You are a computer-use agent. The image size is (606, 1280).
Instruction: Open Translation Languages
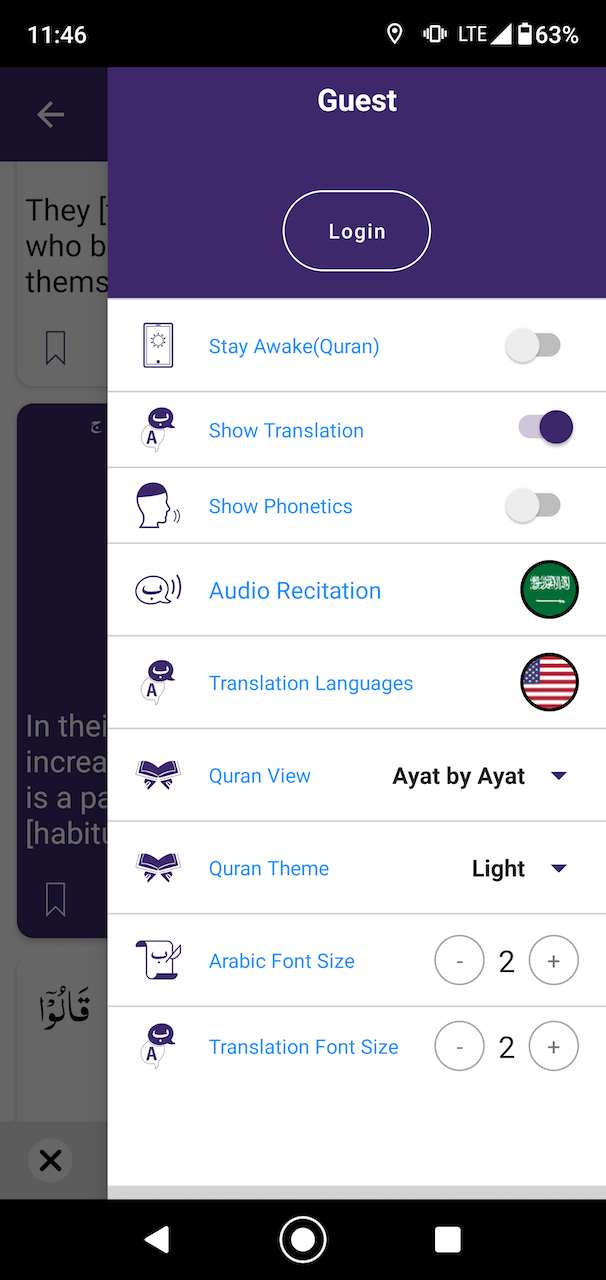pos(311,684)
